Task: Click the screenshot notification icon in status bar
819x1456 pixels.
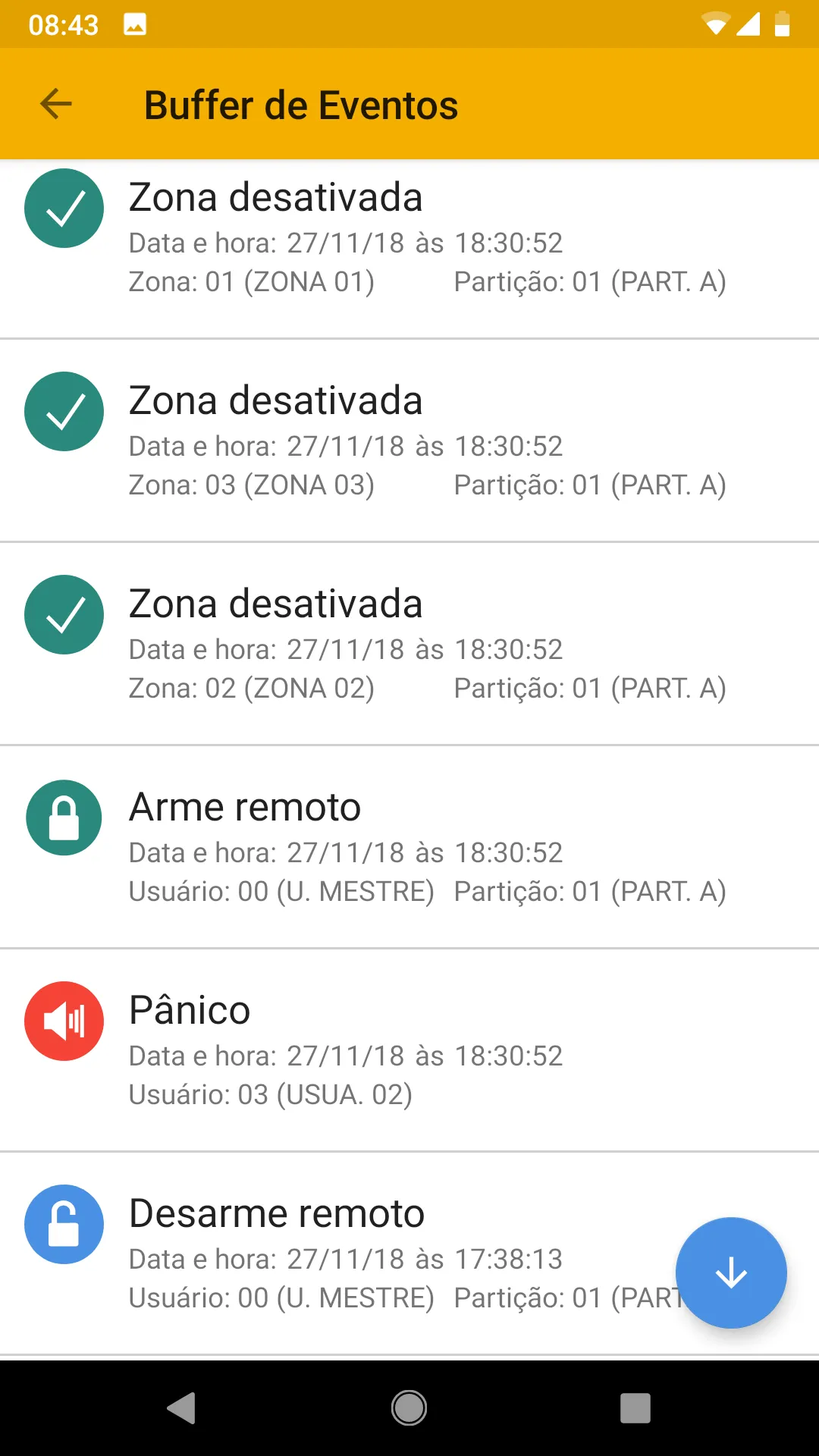Action: click(134, 24)
